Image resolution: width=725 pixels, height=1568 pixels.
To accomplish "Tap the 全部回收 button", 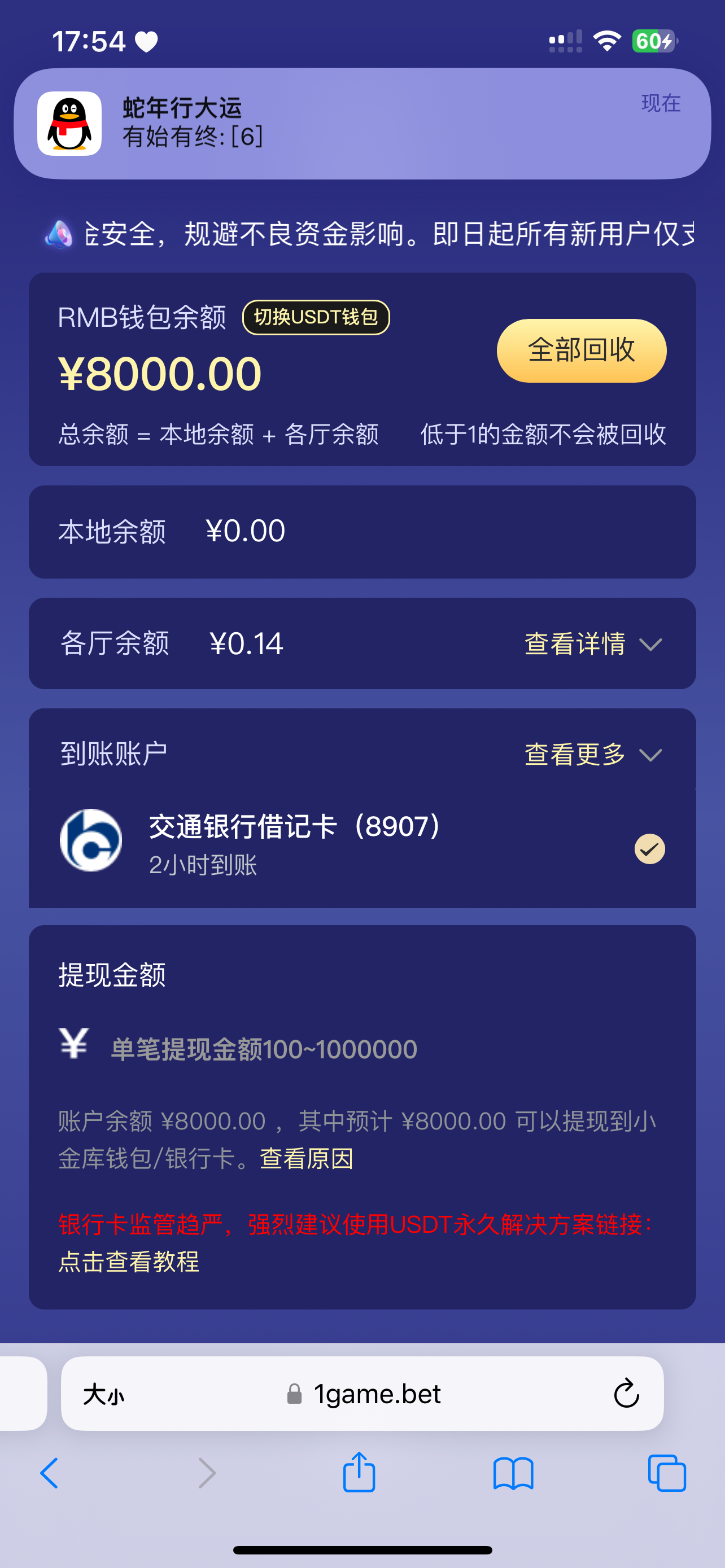I will click(582, 351).
